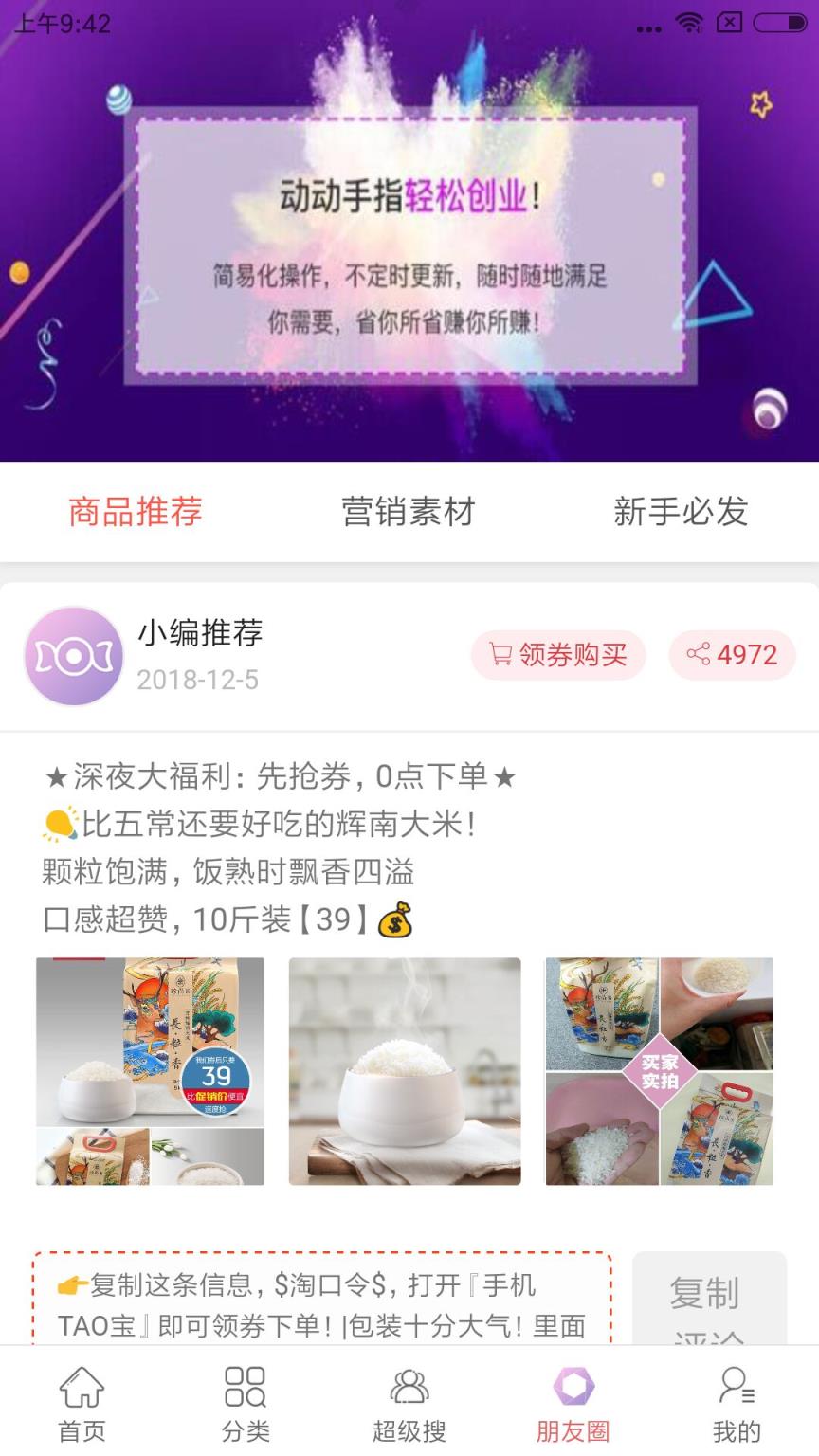Select the 商品推荐 tab
819x1456 pixels.
coord(133,512)
